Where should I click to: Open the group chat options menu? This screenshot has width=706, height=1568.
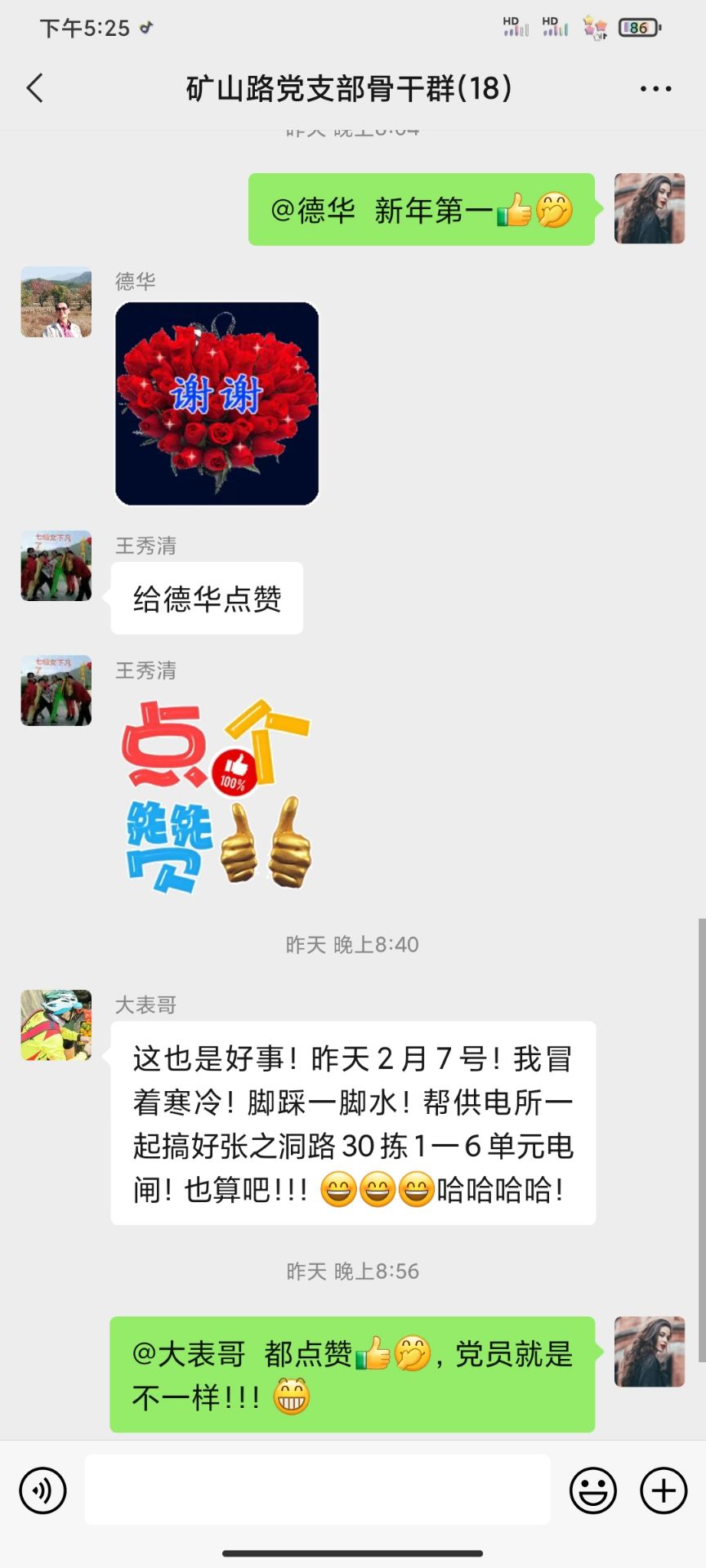[x=655, y=88]
